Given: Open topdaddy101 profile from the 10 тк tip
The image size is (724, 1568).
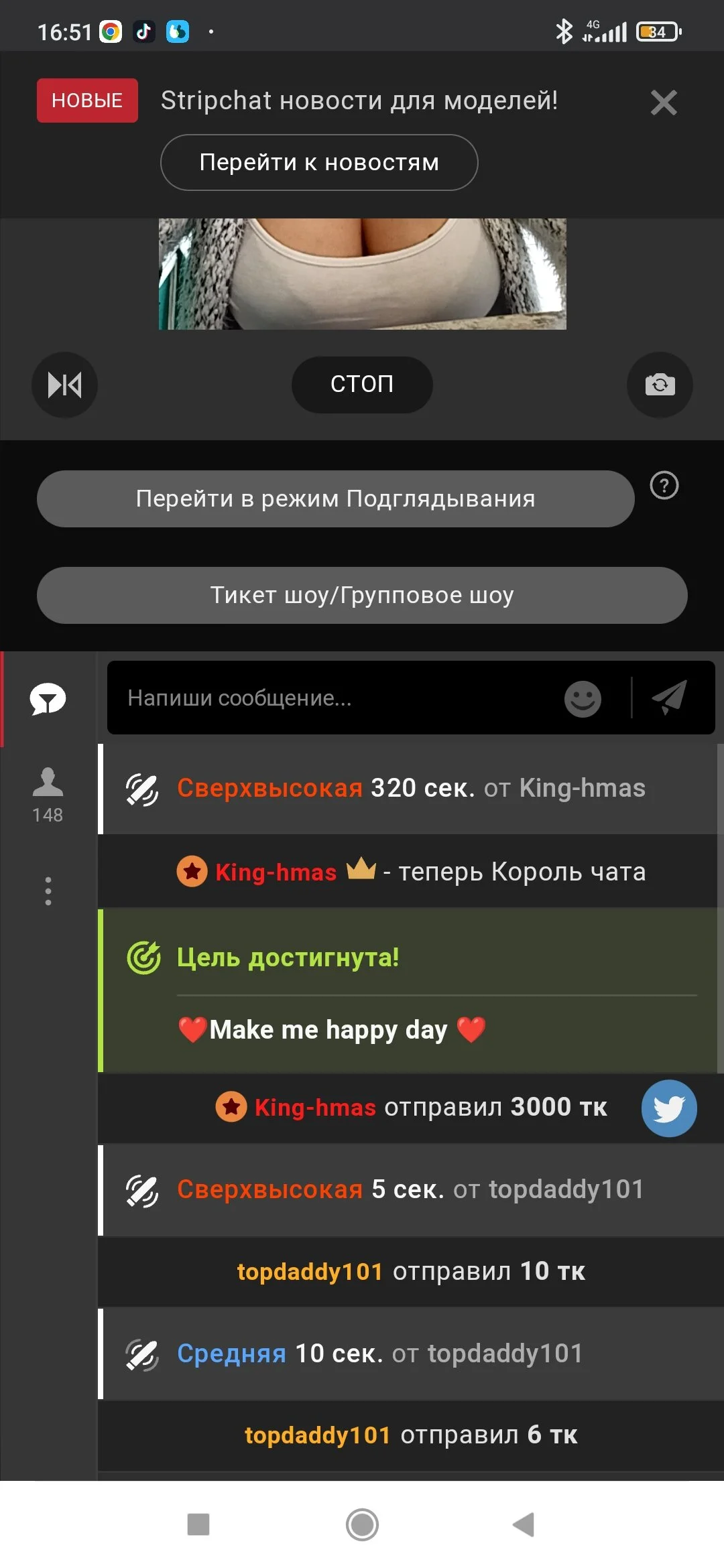Looking at the screenshot, I should 310,1271.
